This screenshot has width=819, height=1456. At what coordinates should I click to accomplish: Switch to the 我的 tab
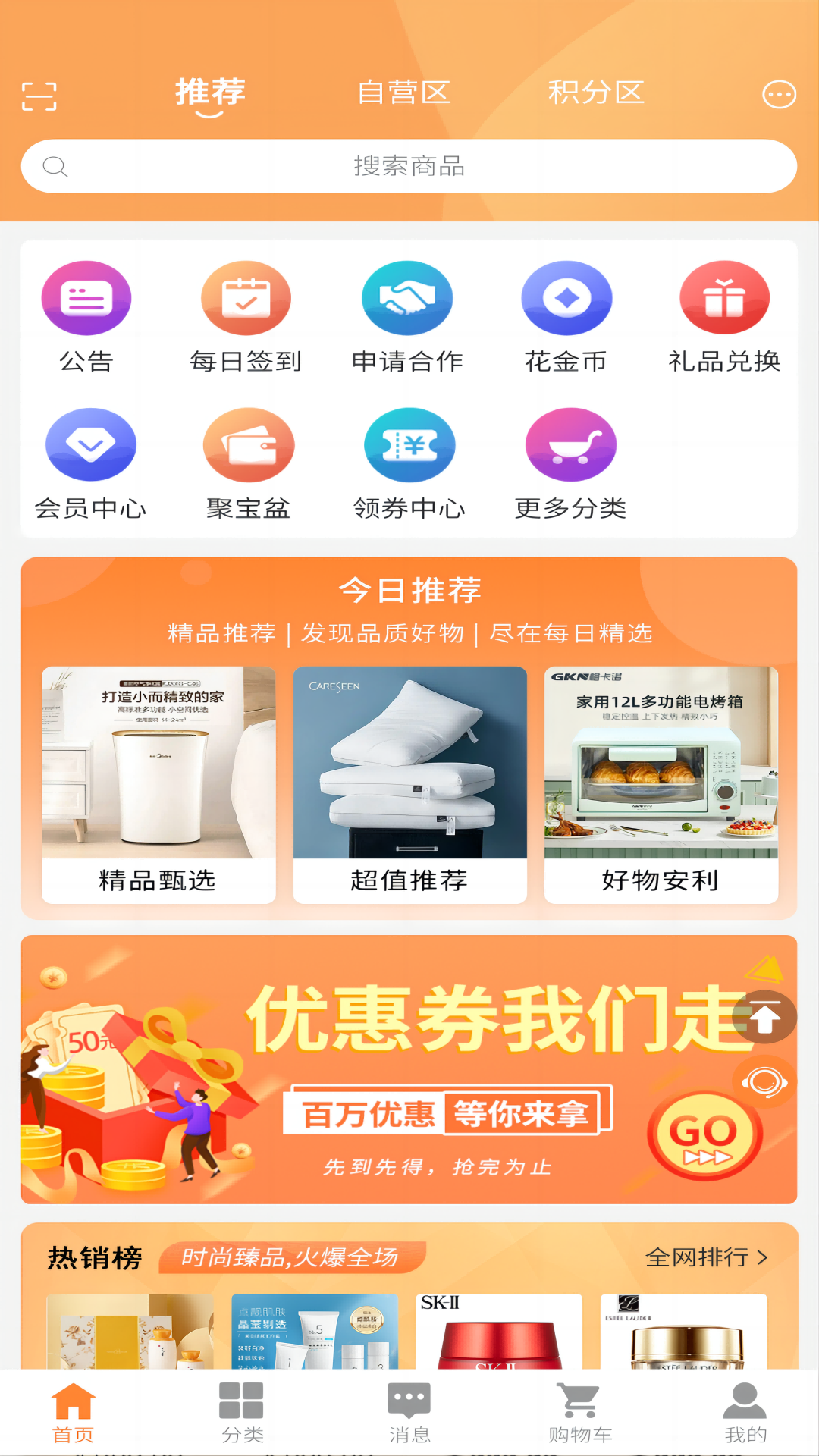(x=745, y=1412)
